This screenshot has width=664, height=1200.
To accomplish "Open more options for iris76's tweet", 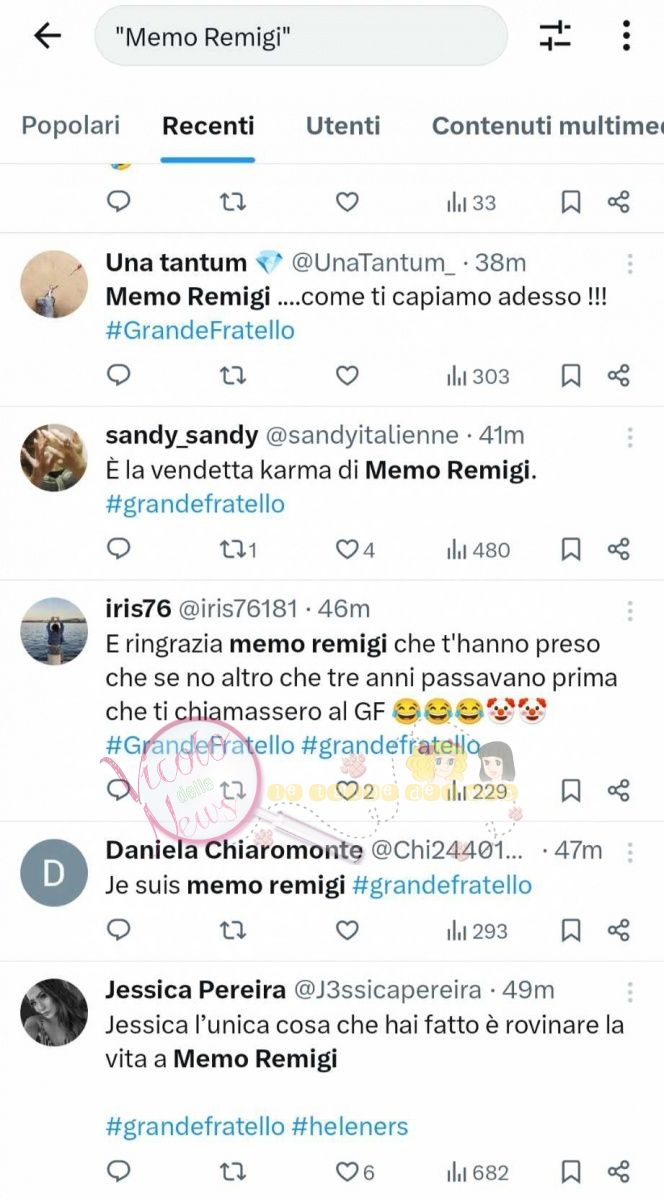I will click(x=630, y=610).
